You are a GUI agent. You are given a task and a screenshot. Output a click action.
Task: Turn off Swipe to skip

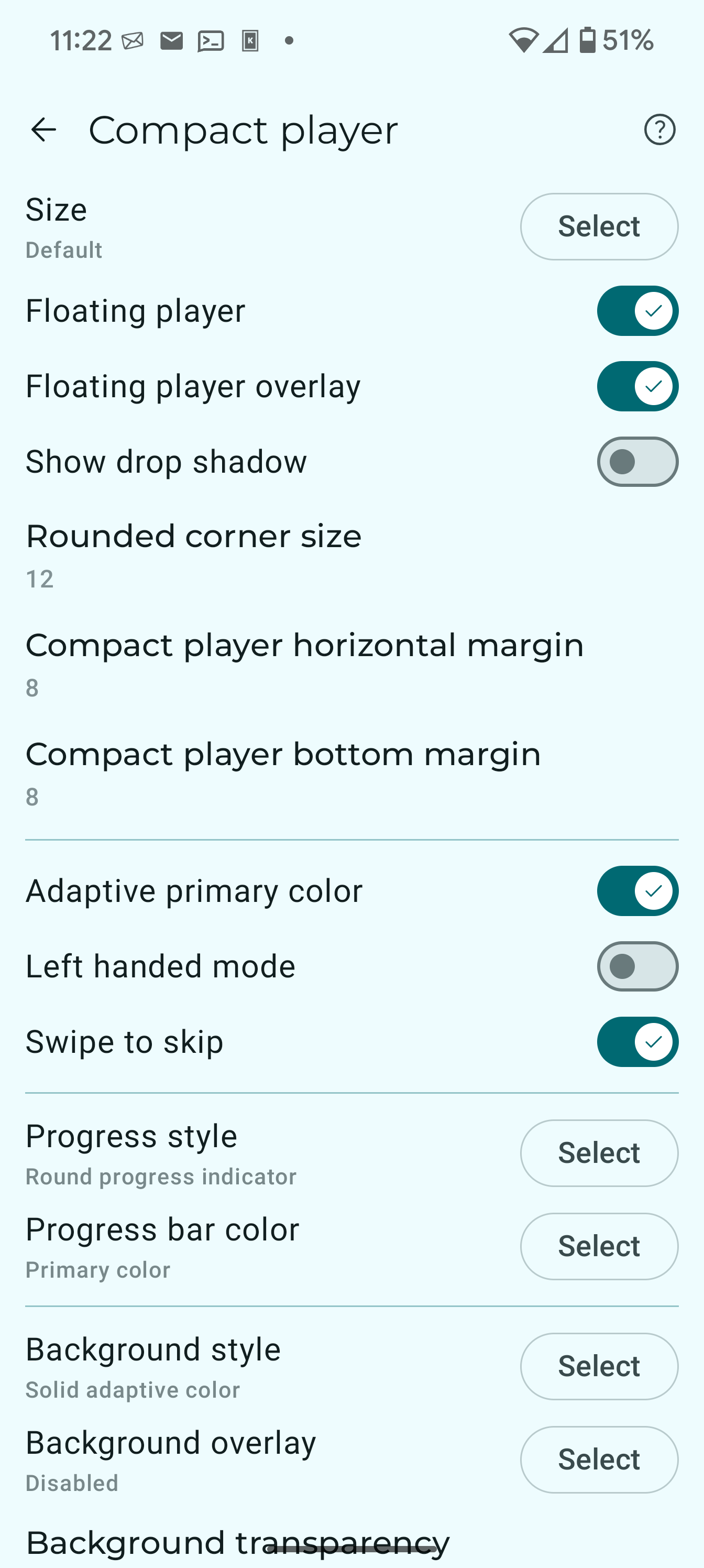click(x=637, y=1042)
